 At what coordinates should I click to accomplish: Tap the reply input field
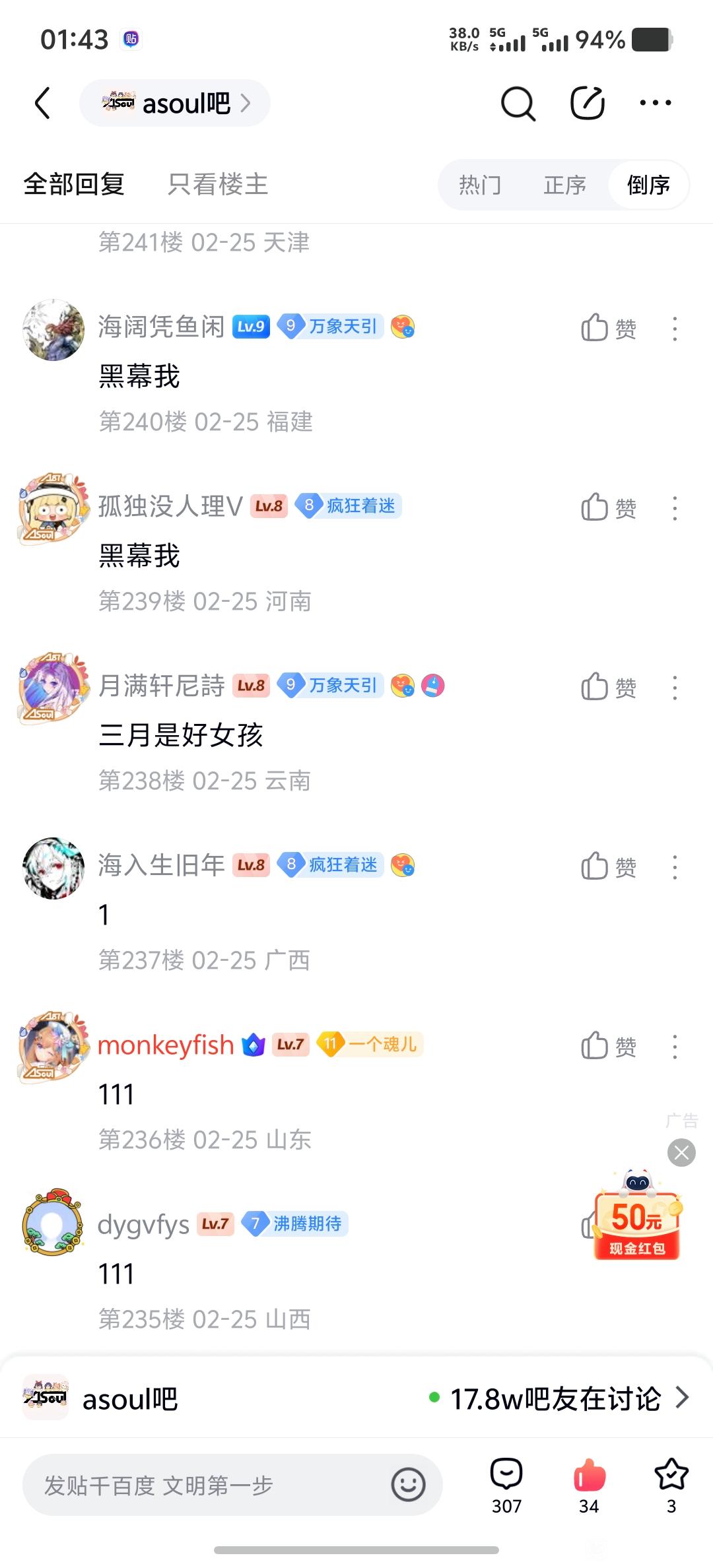click(x=205, y=1486)
